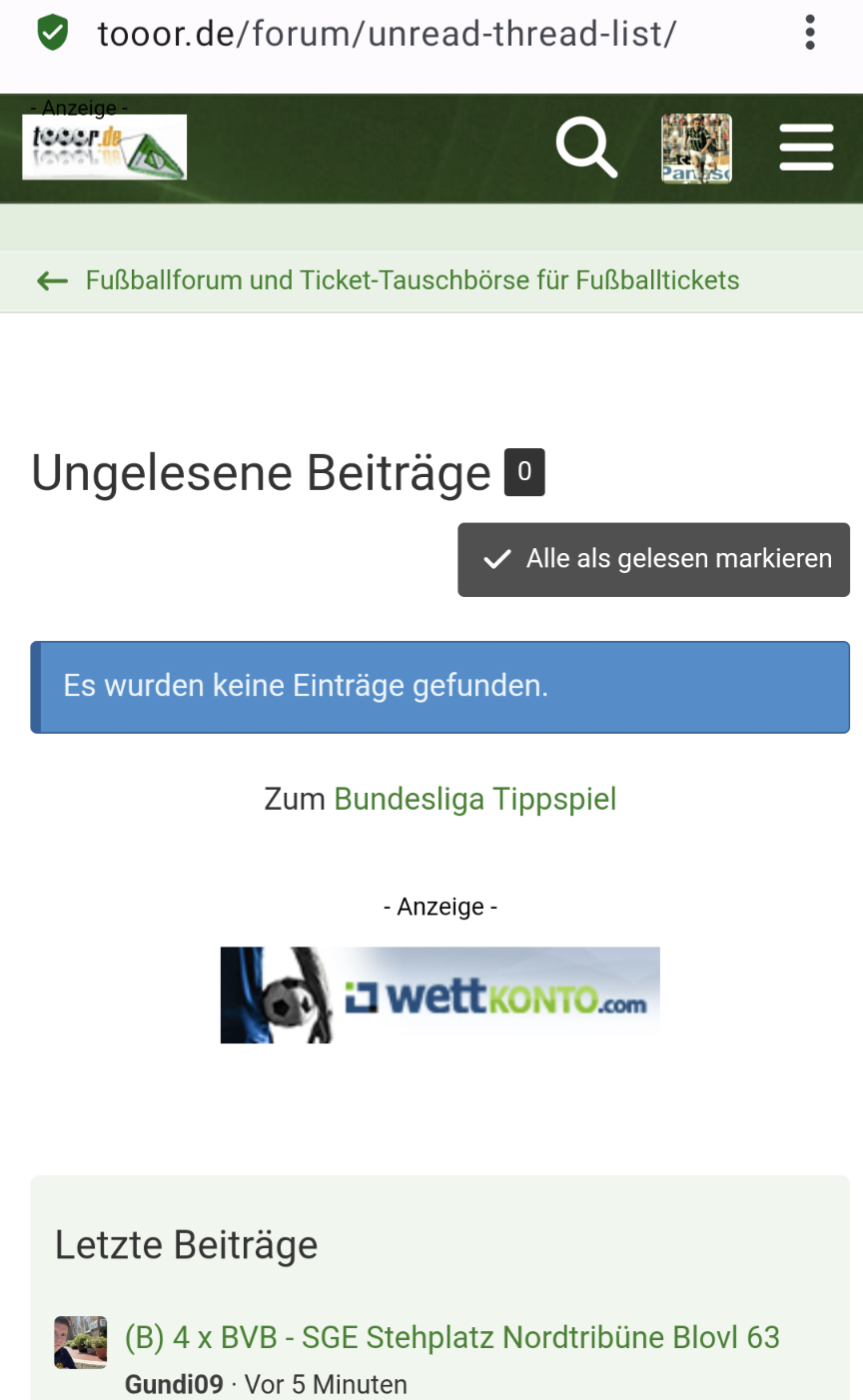Mark all as read with Alle als gelesen markieren

[655, 559]
